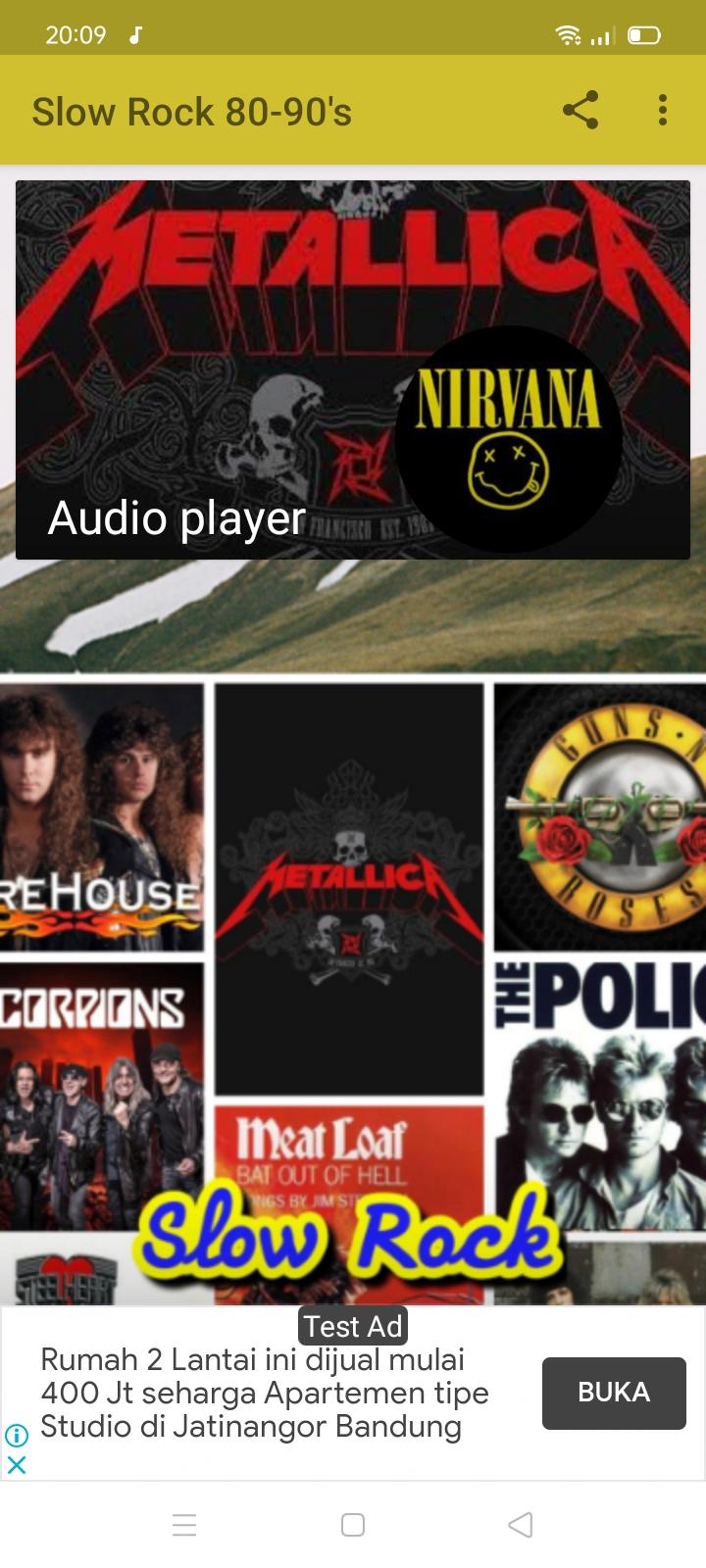This screenshot has width=706, height=1568.
Task: Open the recent apps menu
Action: [x=184, y=1525]
